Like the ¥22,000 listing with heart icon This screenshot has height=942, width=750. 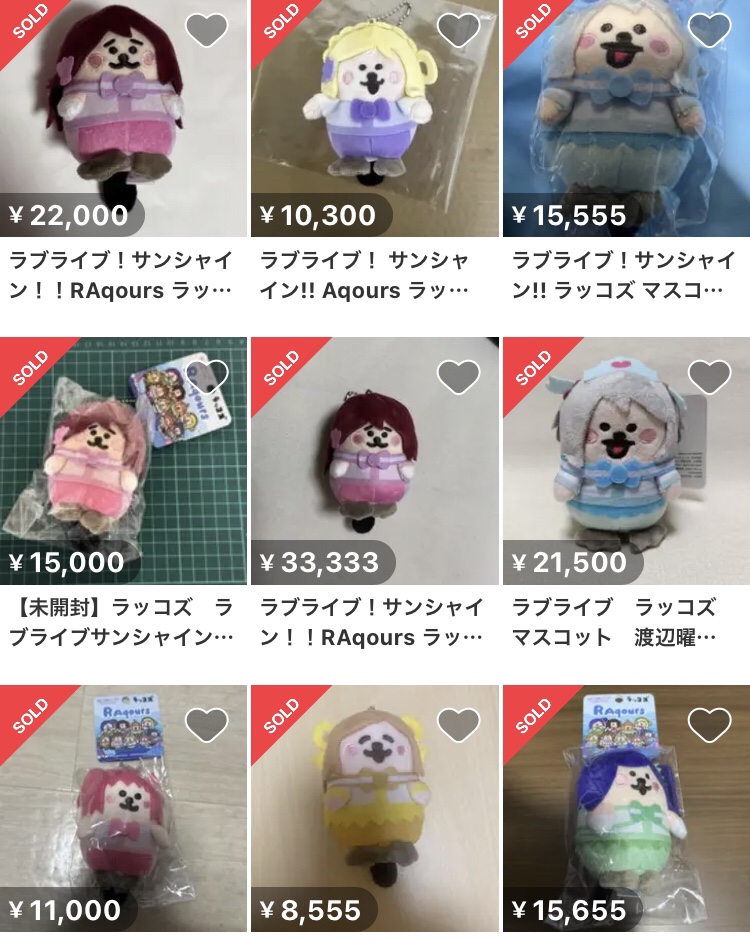207,30
